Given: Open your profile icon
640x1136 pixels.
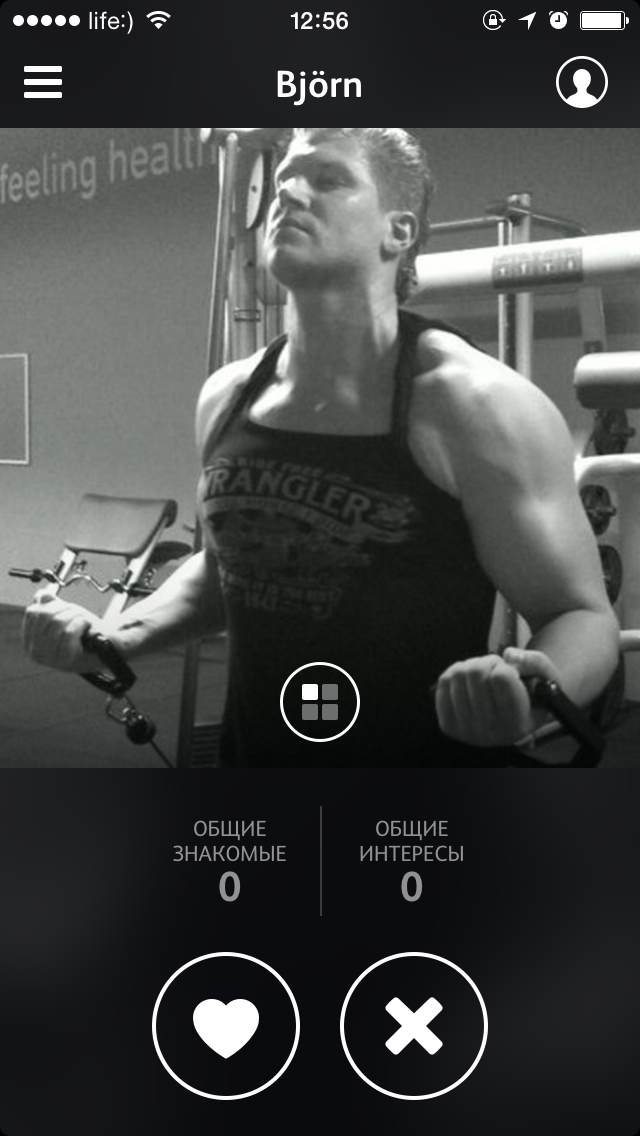Looking at the screenshot, I should click(x=582, y=83).
